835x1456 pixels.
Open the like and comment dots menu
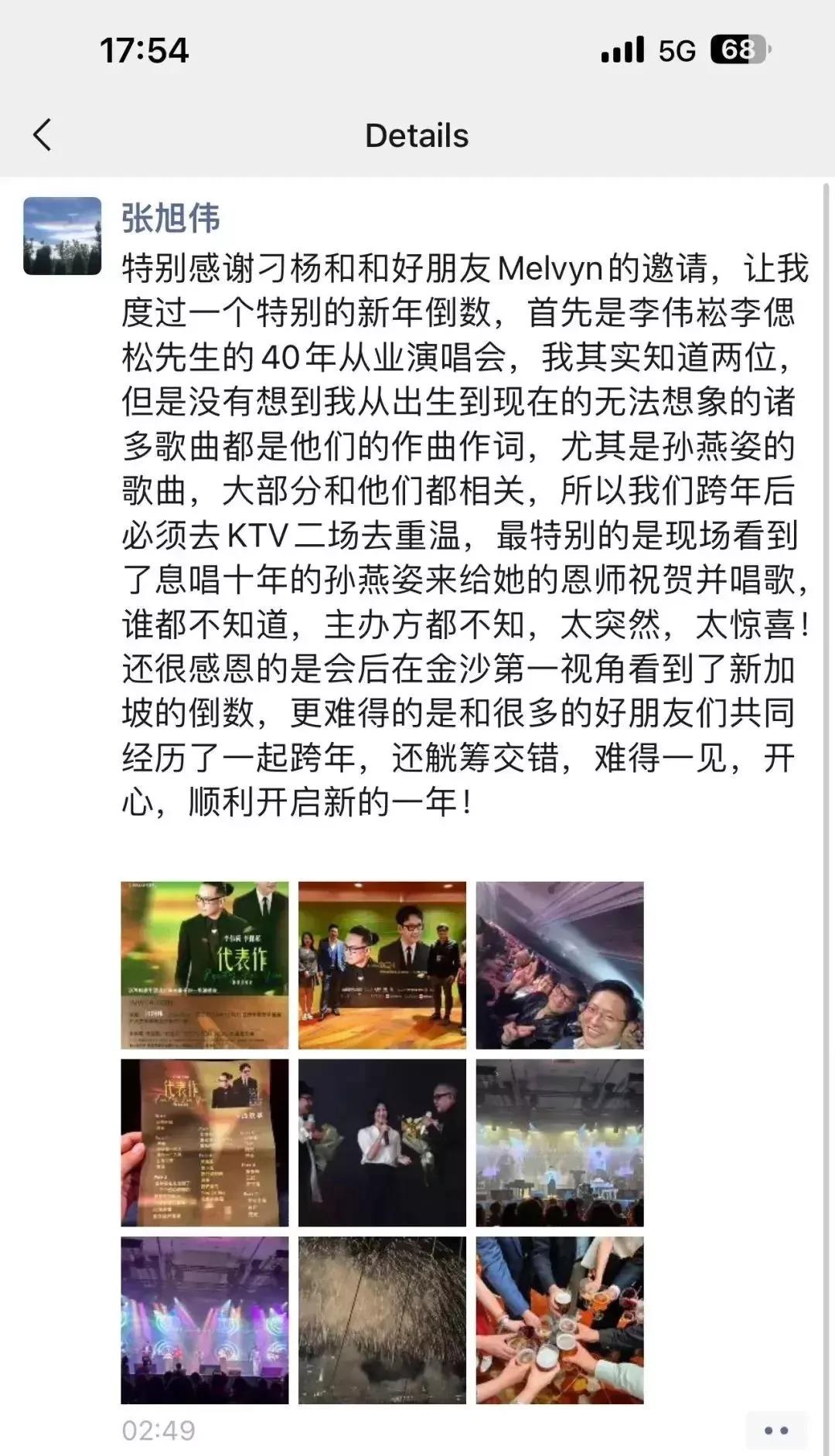coord(775,1430)
